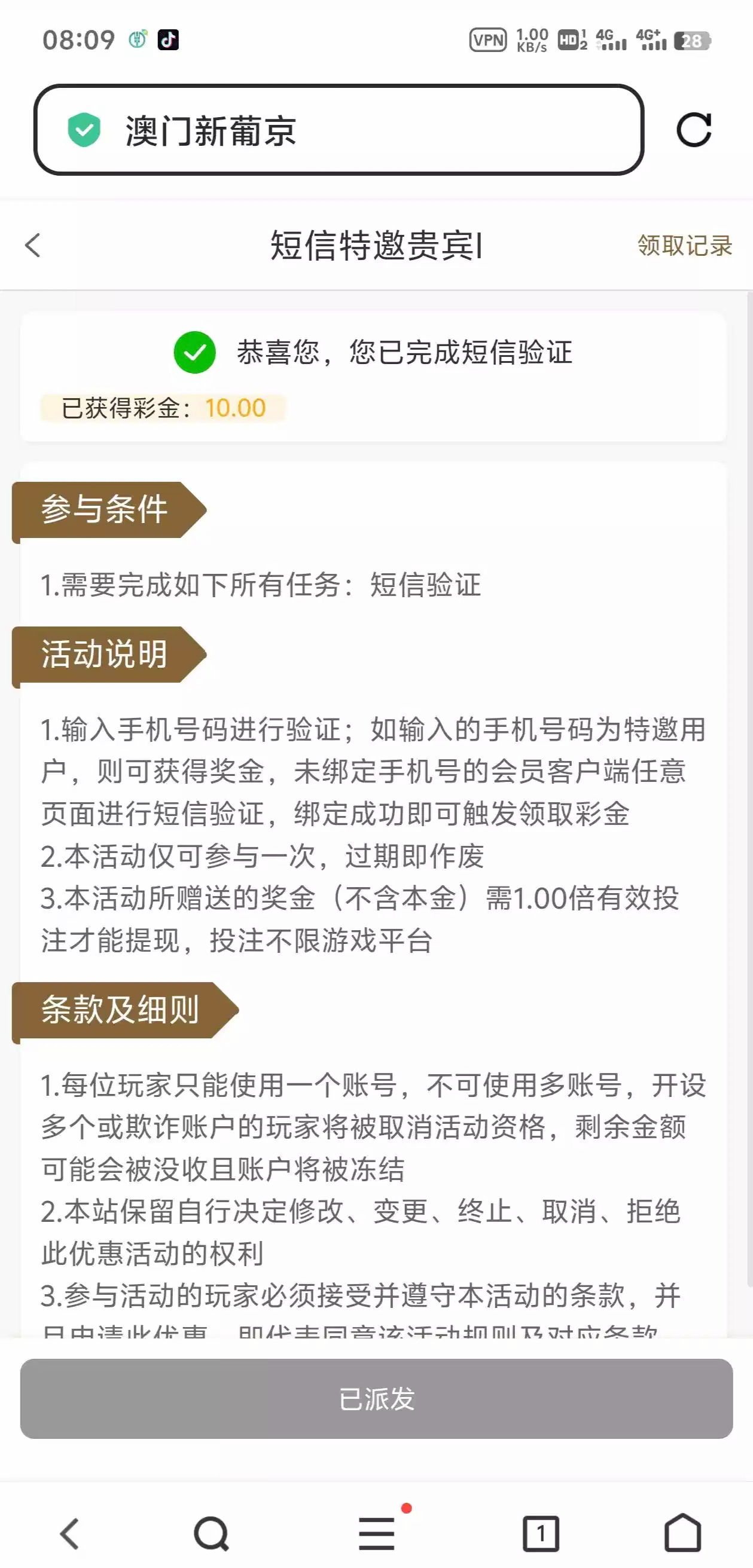
Task: Open 领取记录 claim records
Action: pos(685,245)
